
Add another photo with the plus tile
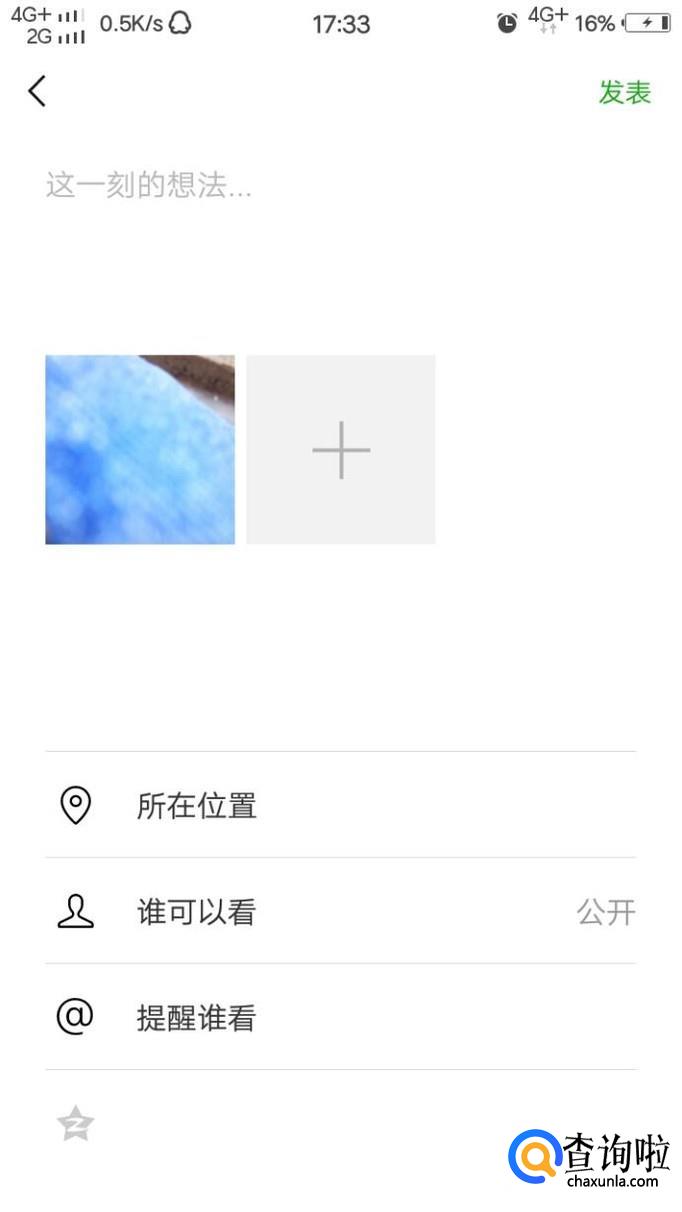pyautogui.click(x=341, y=450)
